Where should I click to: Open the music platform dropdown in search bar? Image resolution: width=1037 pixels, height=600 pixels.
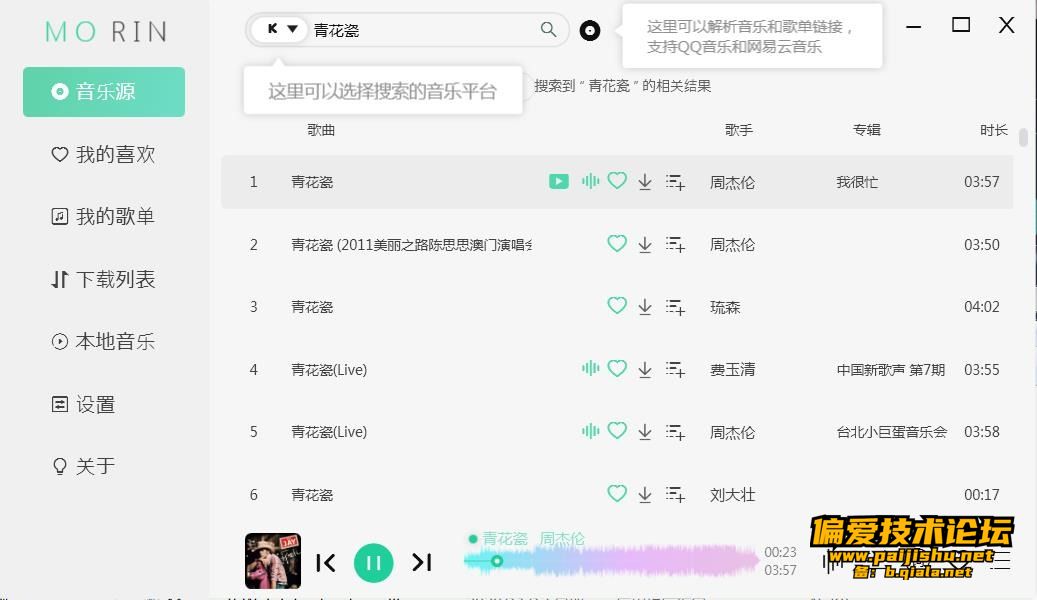279,30
